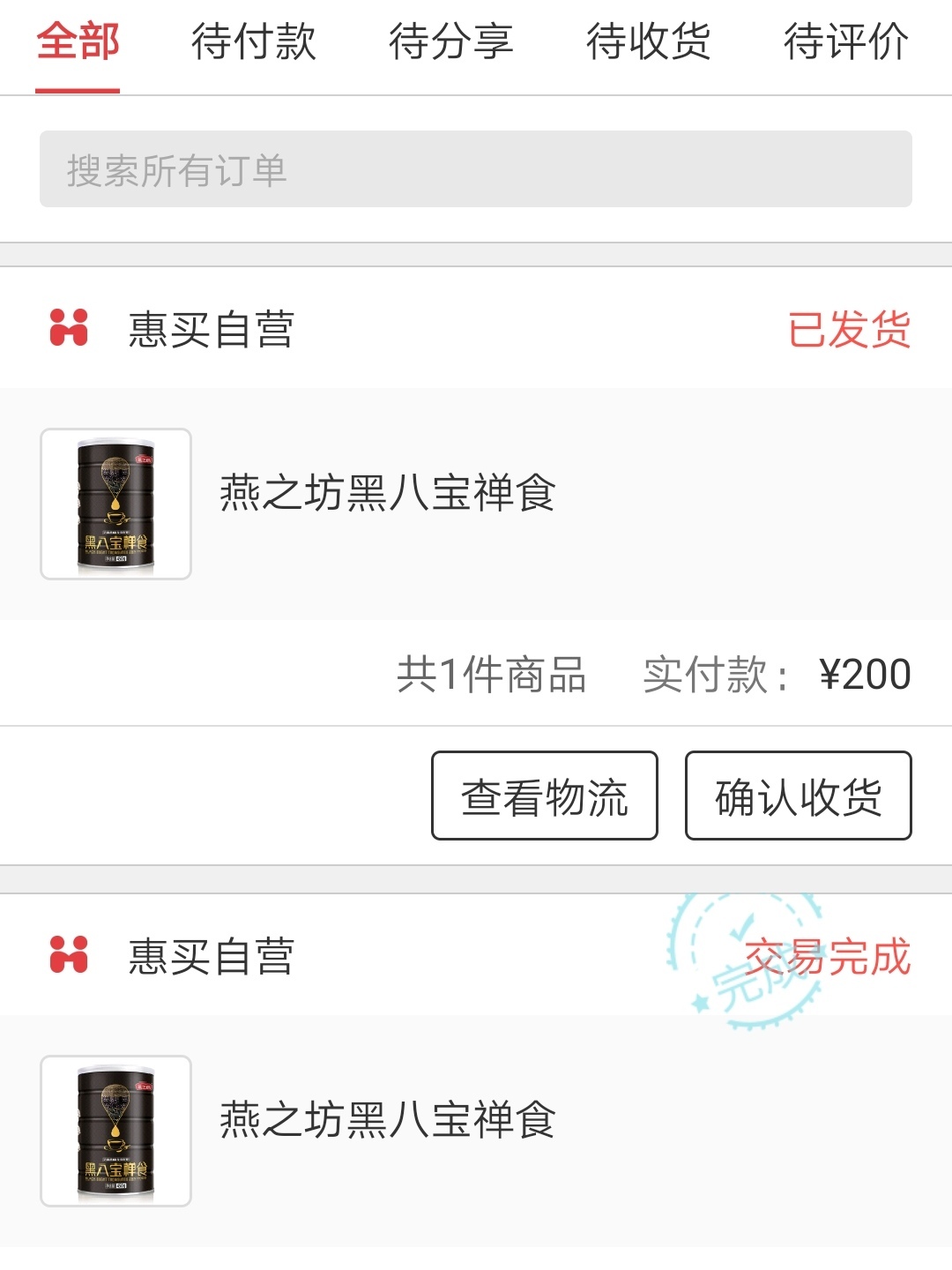The width and height of the screenshot is (952, 1270).
Task: Open 惠买自营 store on the 交易完成 order
Action: 210,956
